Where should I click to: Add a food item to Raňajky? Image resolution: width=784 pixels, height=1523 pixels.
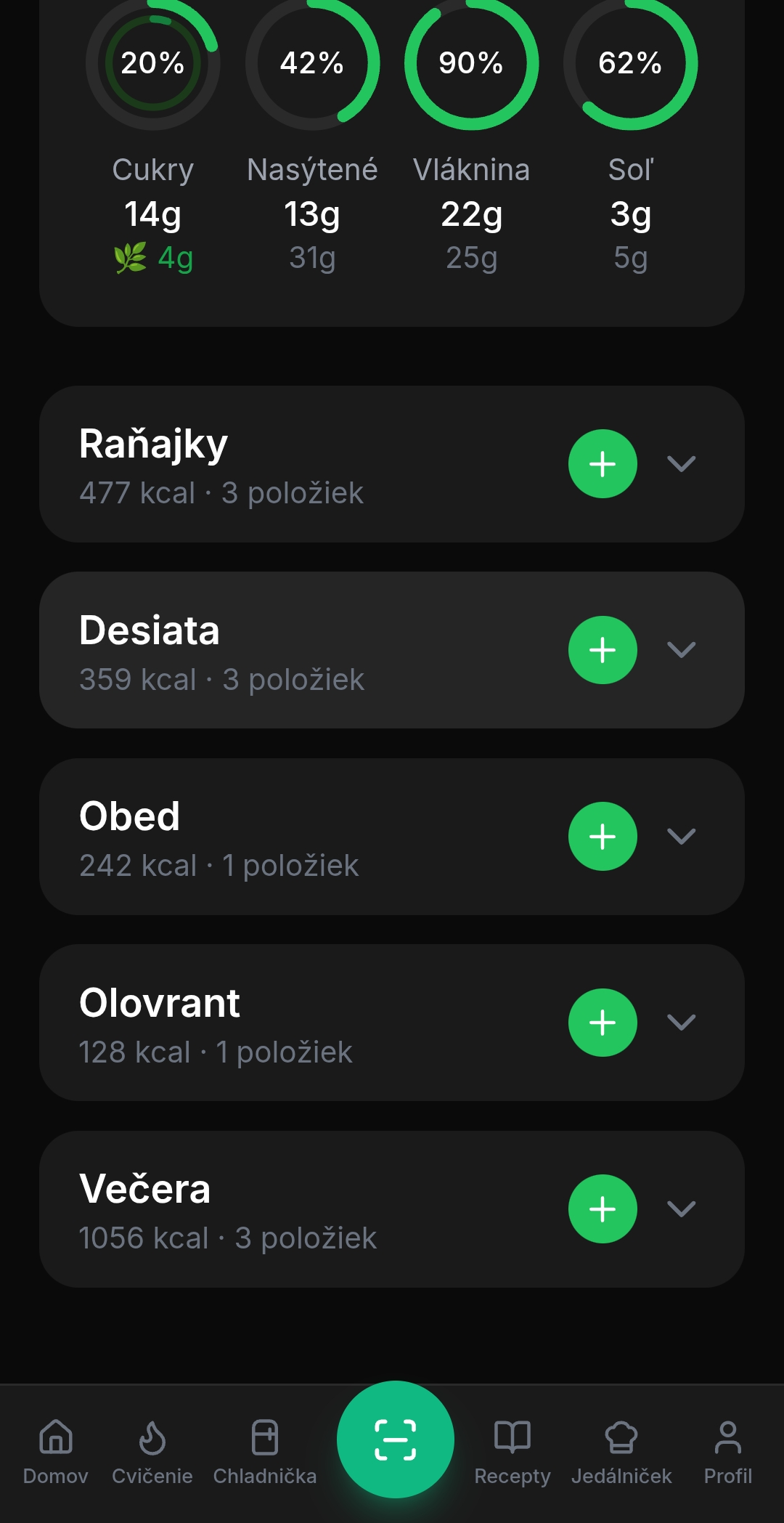pos(603,463)
